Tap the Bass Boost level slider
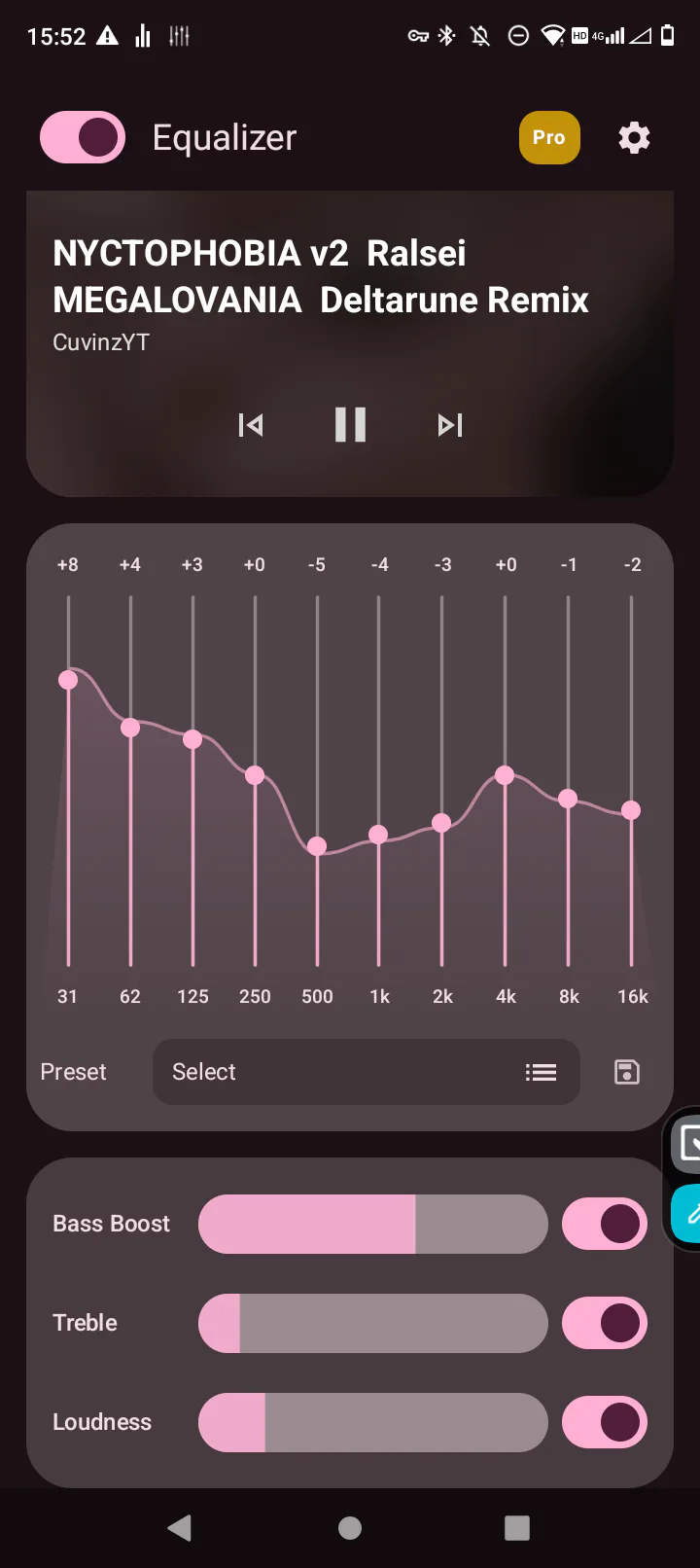This screenshot has width=700, height=1568. [x=373, y=1224]
